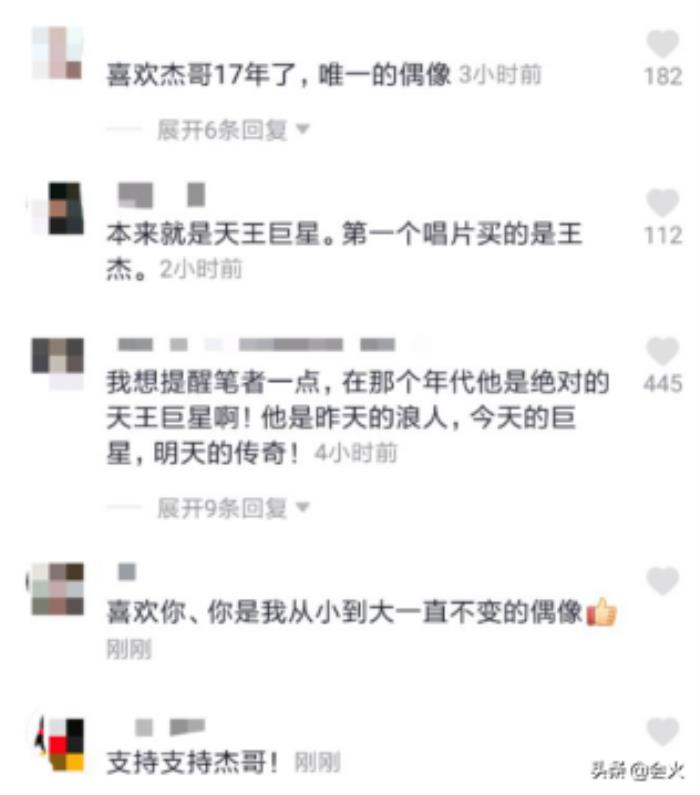Open avatar of 支持支持杰哥 commenter

pos(59,744)
